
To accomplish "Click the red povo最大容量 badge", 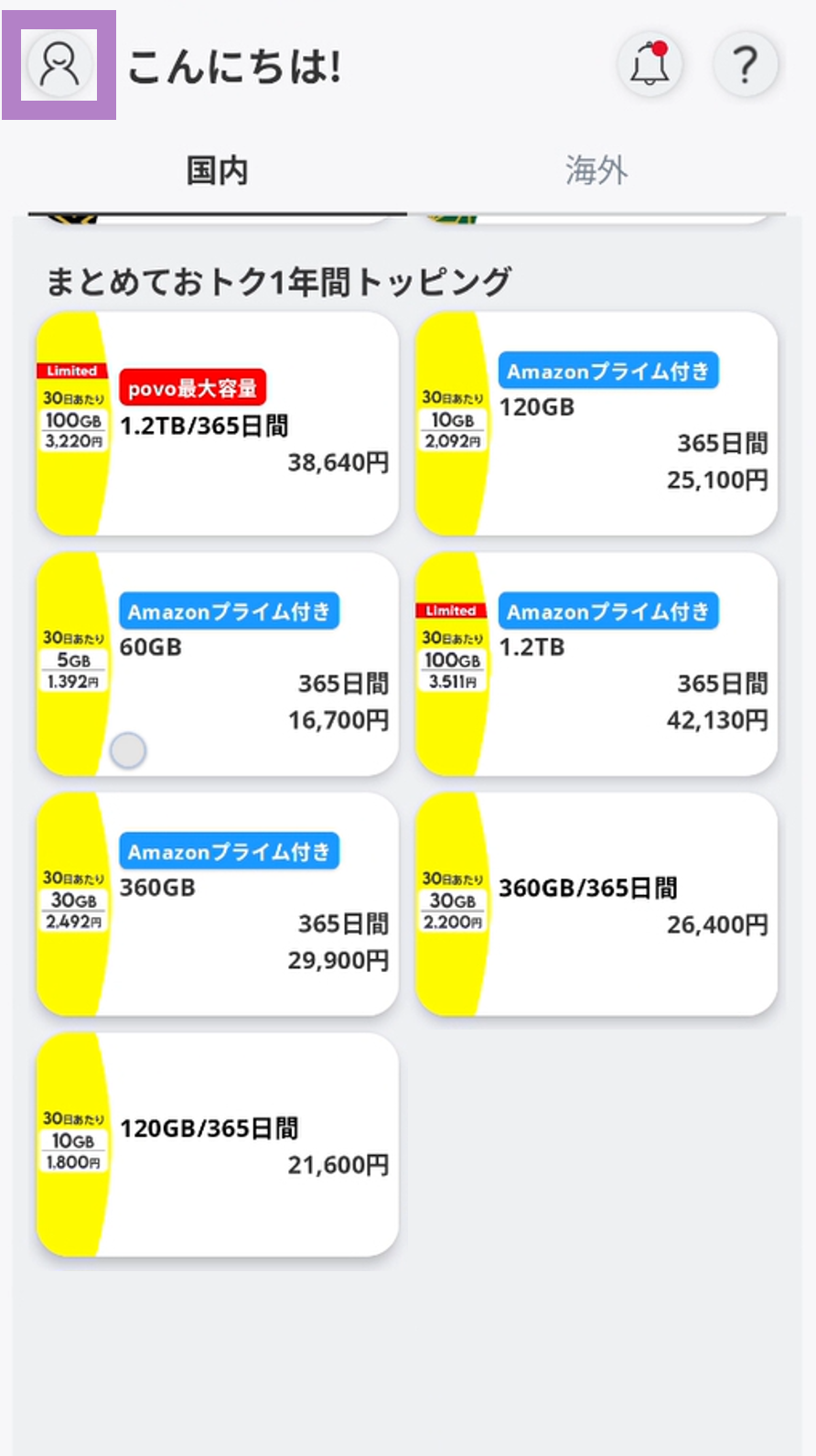I will (x=193, y=388).
